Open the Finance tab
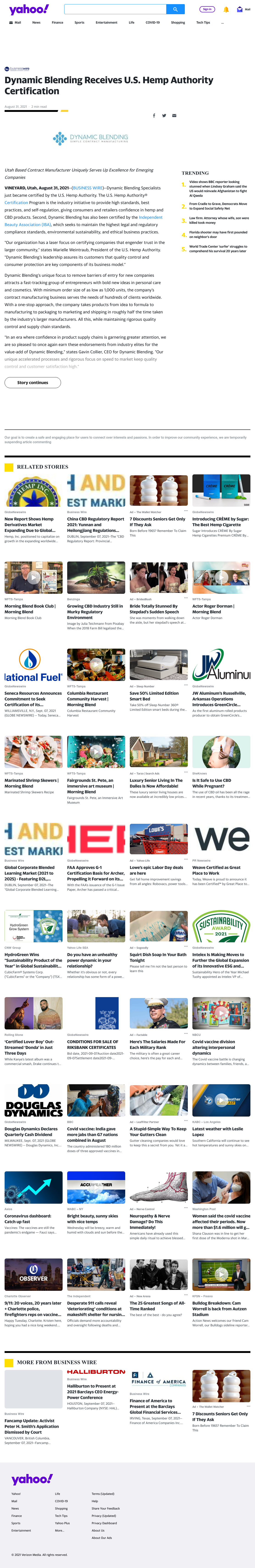This screenshot has height=1568, width=255. click(x=57, y=22)
